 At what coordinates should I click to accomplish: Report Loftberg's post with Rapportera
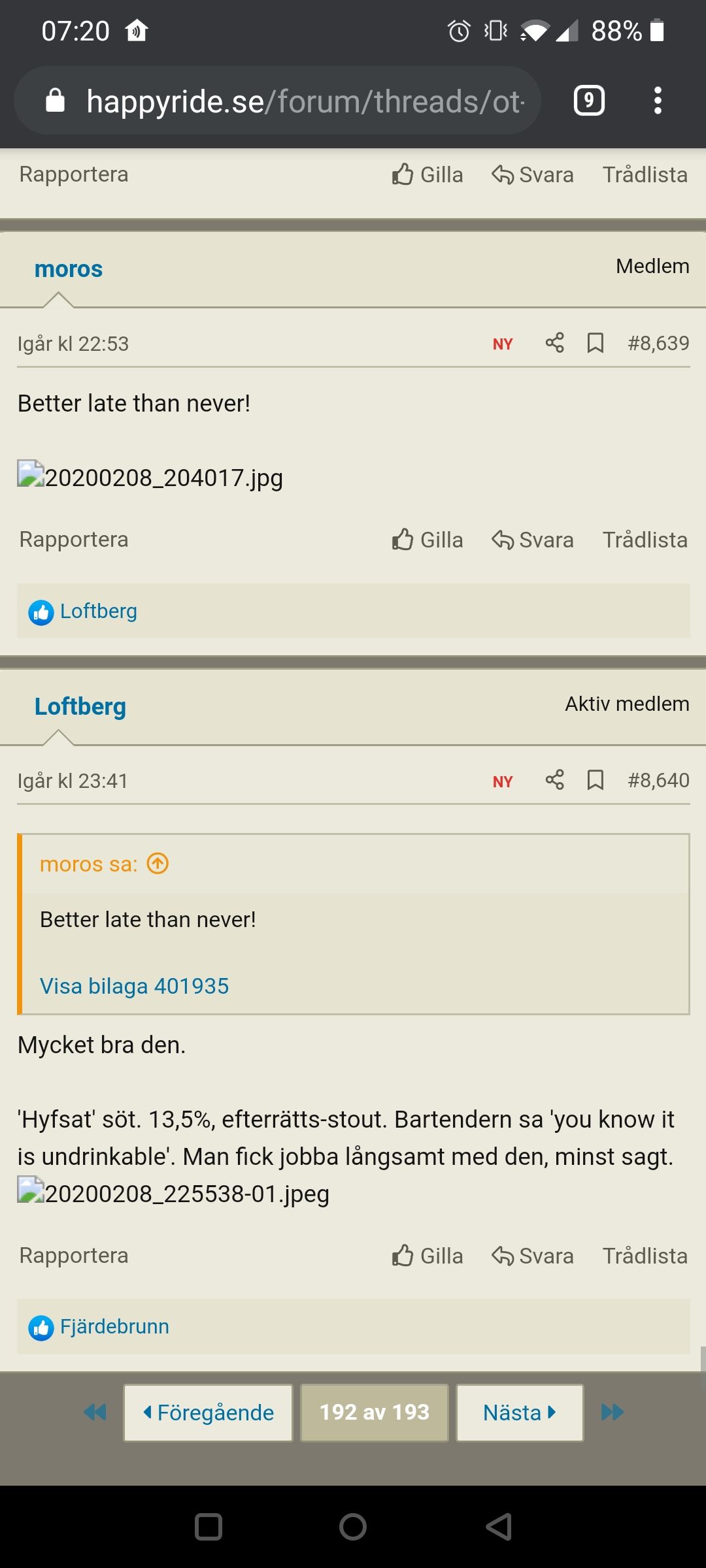click(x=74, y=1255)
